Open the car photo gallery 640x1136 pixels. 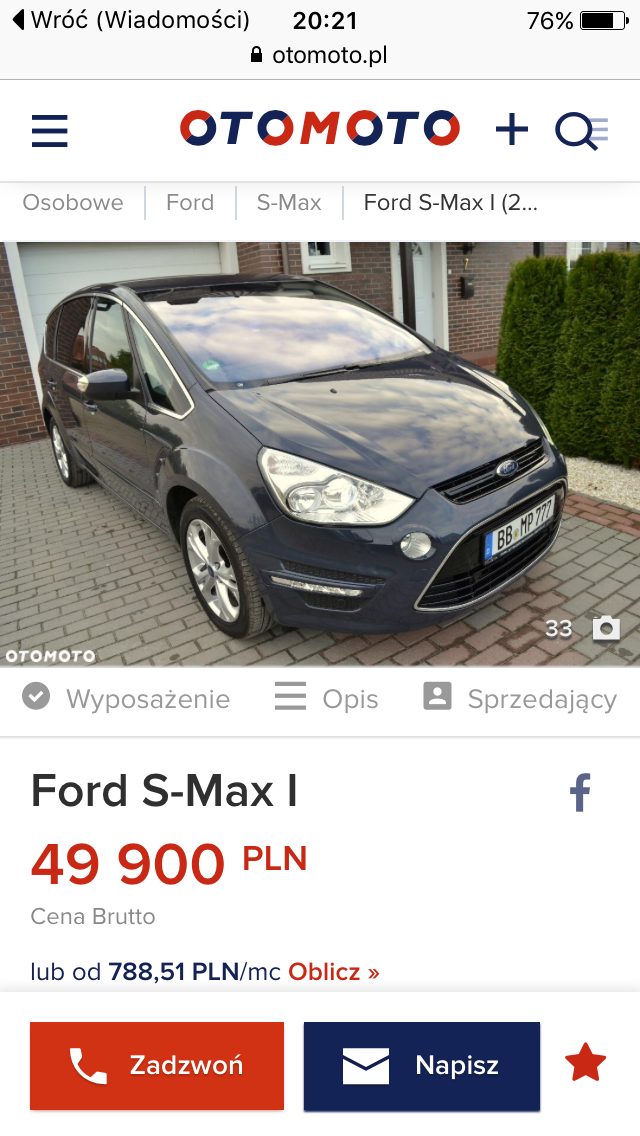point(320,454)
